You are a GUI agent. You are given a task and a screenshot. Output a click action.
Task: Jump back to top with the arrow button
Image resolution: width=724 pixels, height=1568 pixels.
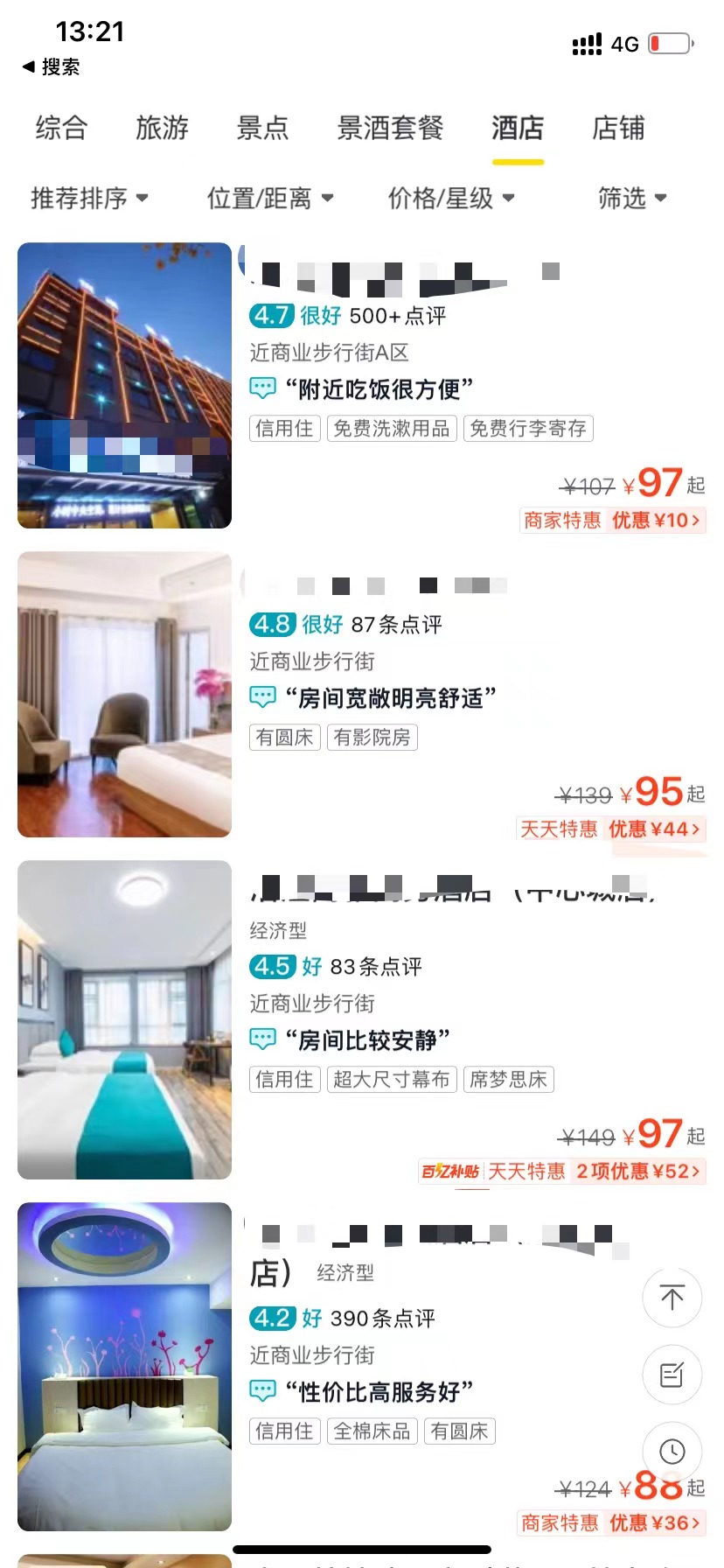click(672, 1297)
